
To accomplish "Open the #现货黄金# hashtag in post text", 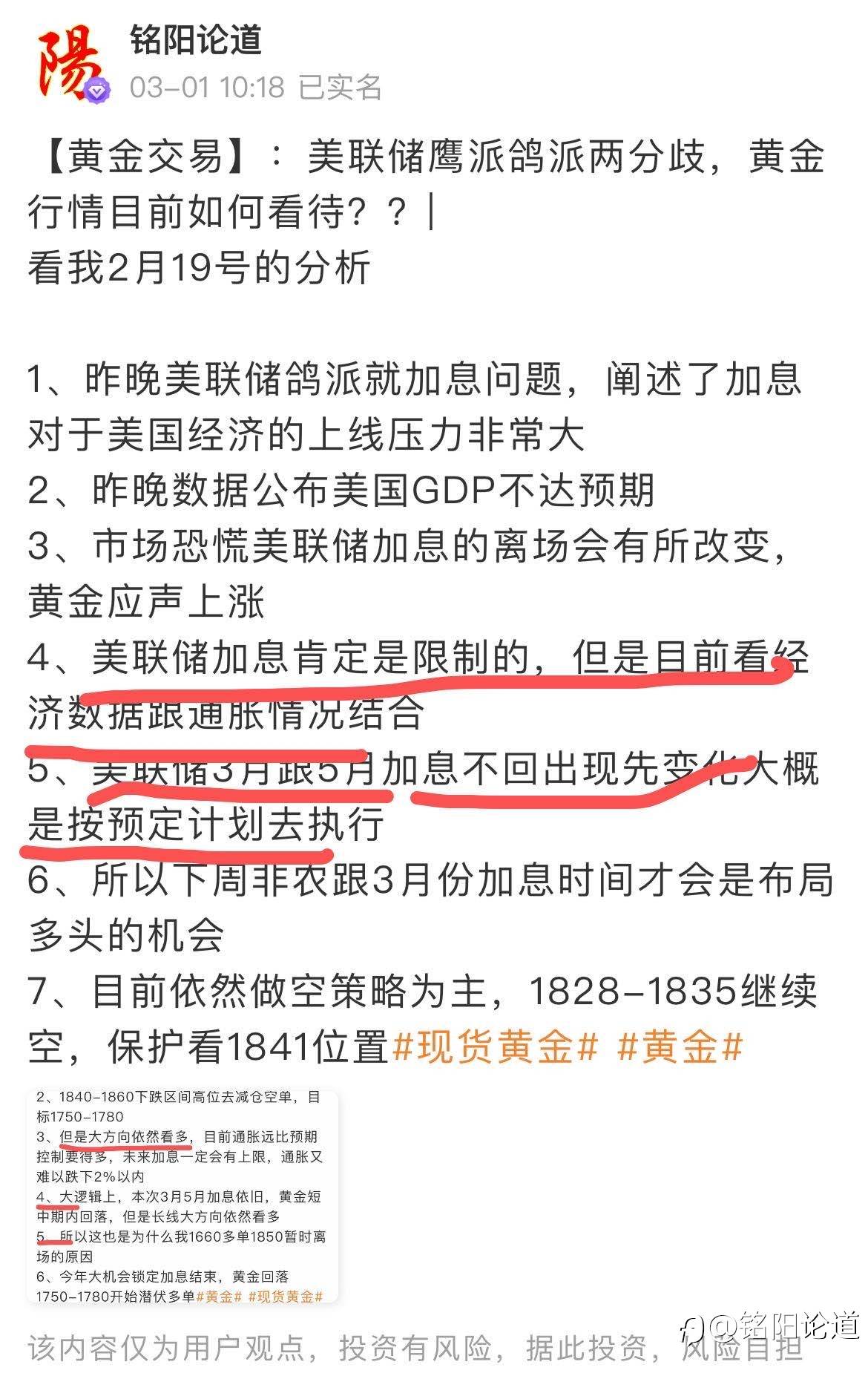I will [x=495, y=1047].
